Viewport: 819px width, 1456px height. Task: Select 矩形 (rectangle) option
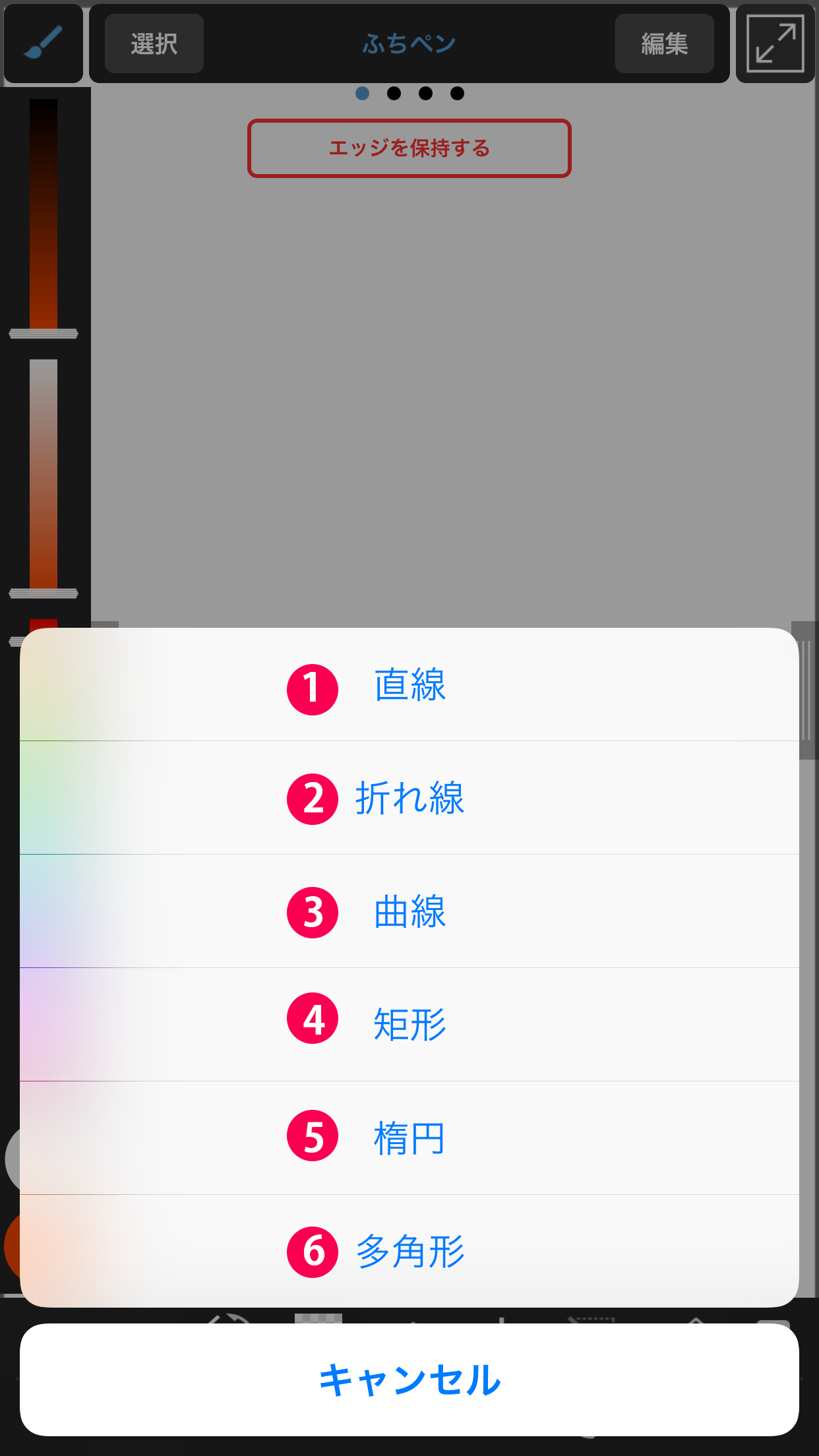(409, 1025)
